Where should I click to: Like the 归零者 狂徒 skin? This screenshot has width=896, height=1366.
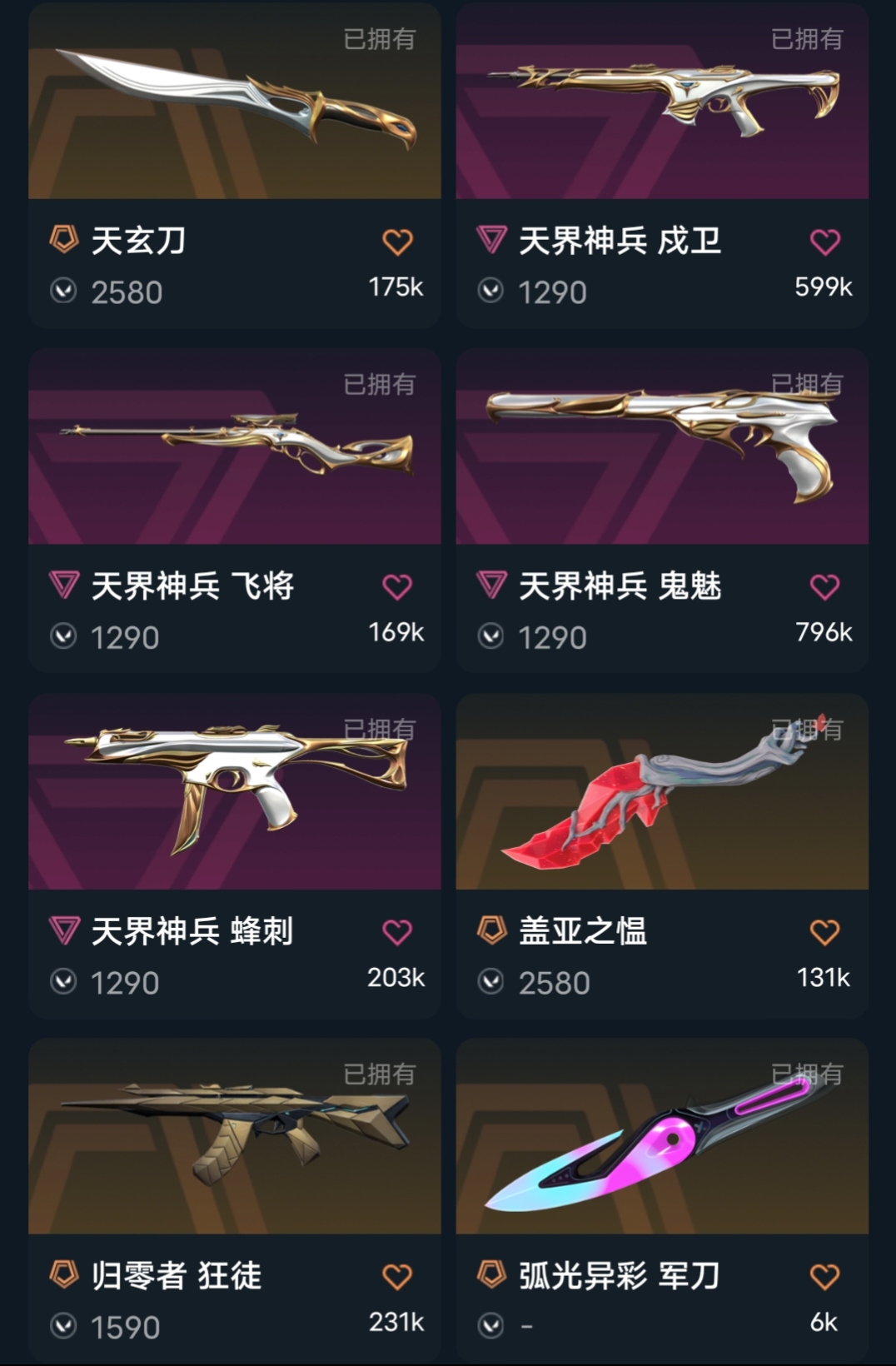[397, 1277]
